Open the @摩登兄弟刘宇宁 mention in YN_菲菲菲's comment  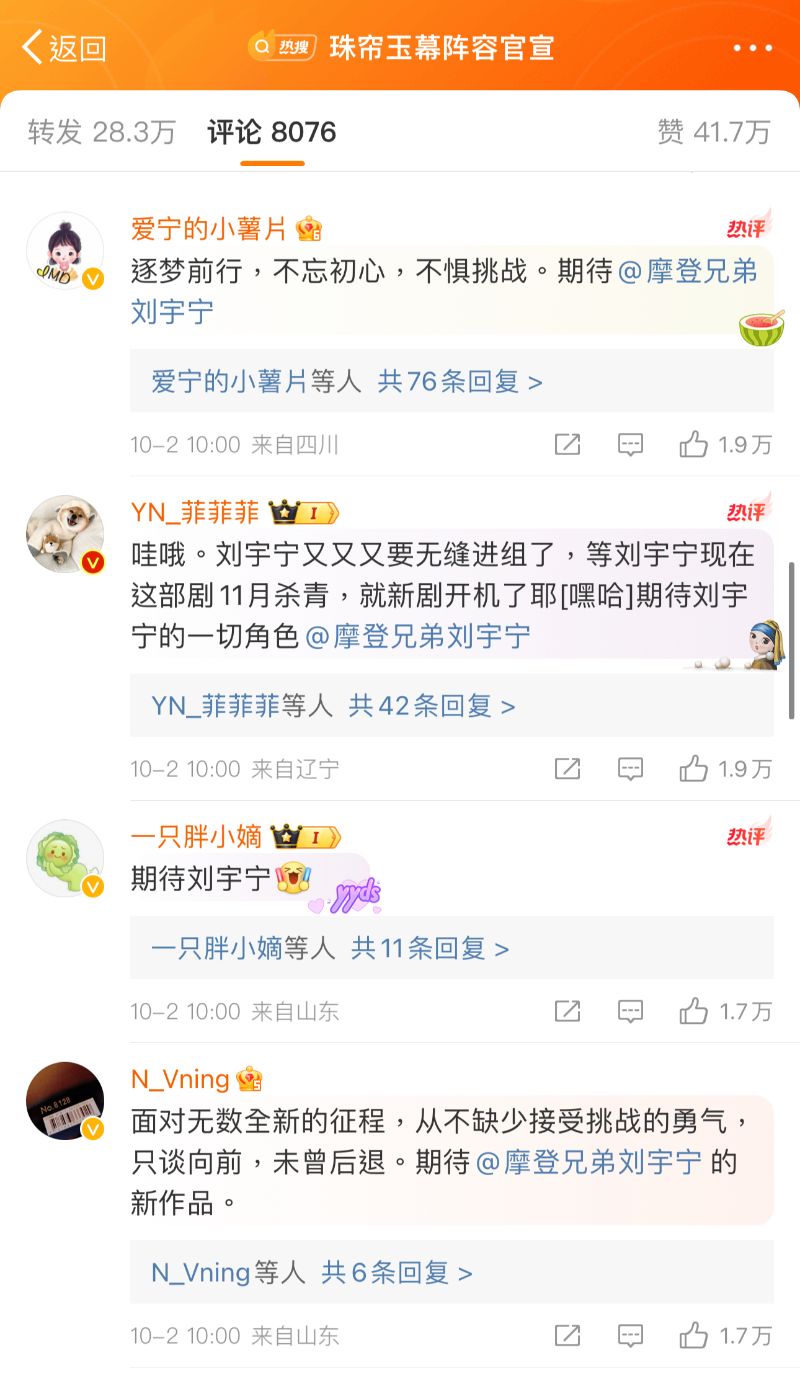(x=418, y=636)
